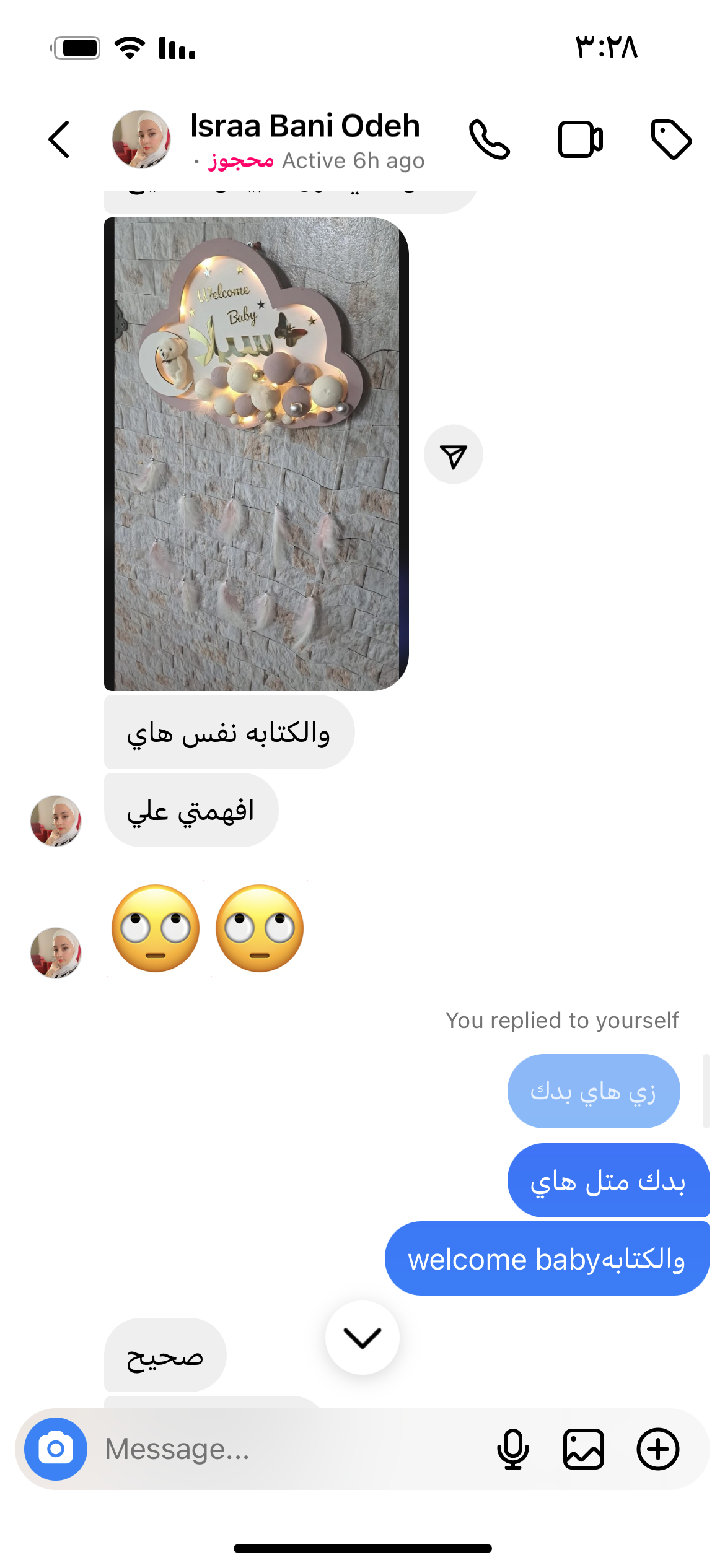Open the camera in the message bar
The image size is (725, 1568).
click(x=56, y=1449)
